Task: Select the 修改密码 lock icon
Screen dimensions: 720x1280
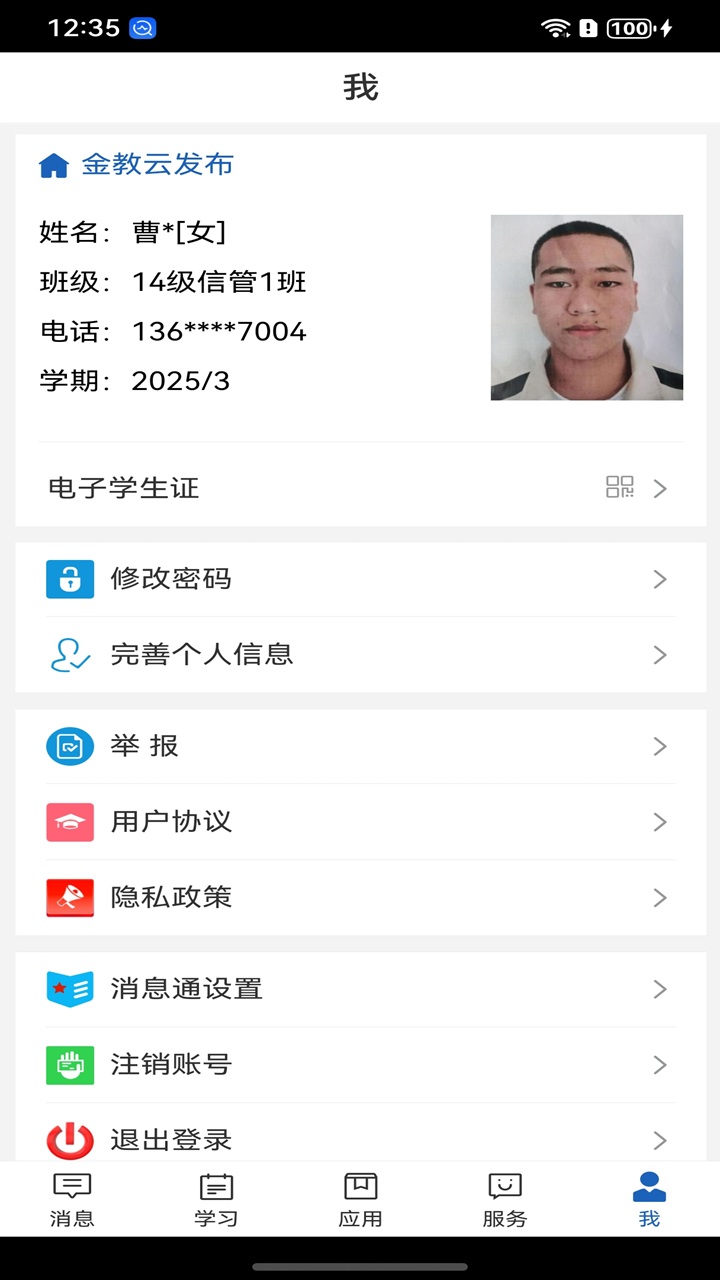Action: coord(69,578)
